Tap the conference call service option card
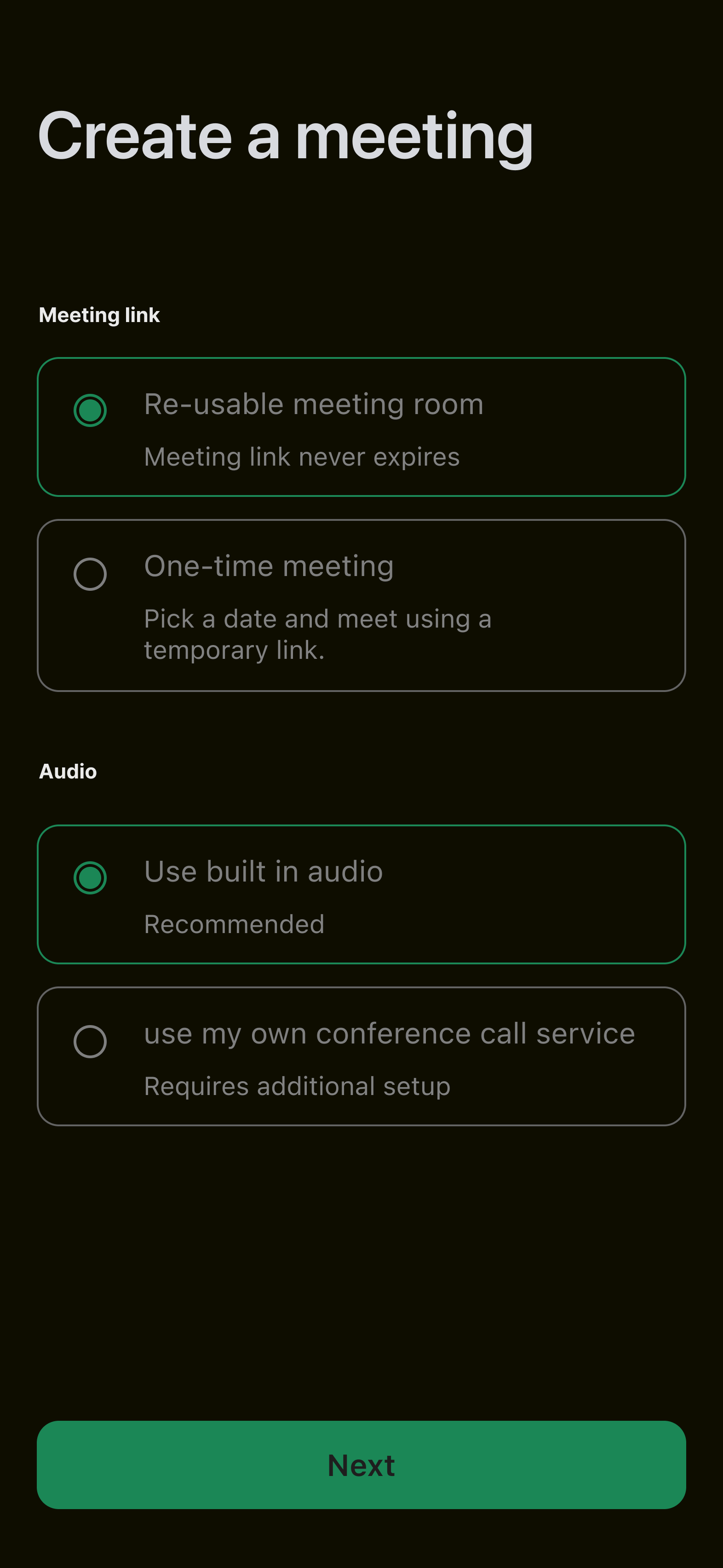This screenshot has width=723, height=1568. click(x=361, y=1057)
